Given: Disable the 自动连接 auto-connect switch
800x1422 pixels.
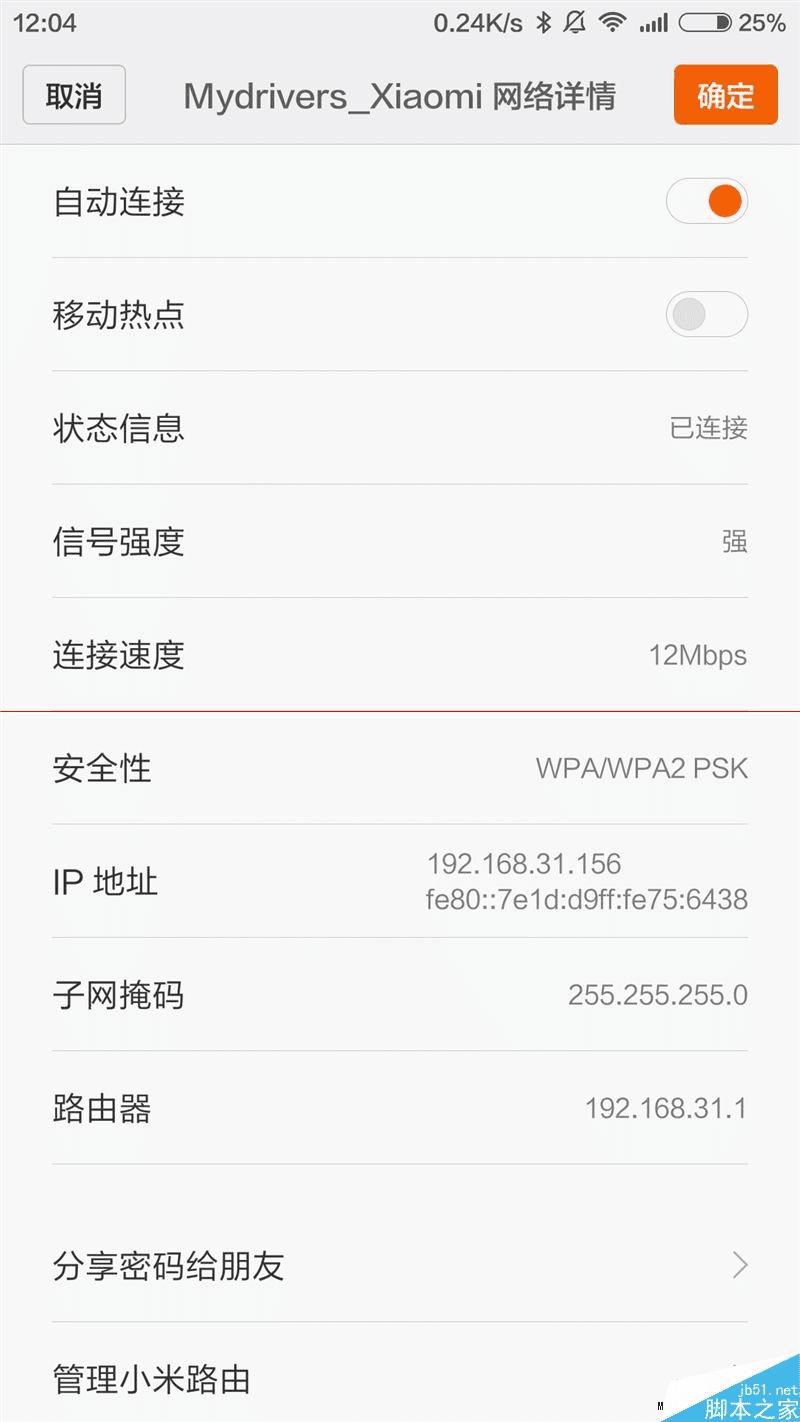Looking at the screenshot, I should click(706, 202).
